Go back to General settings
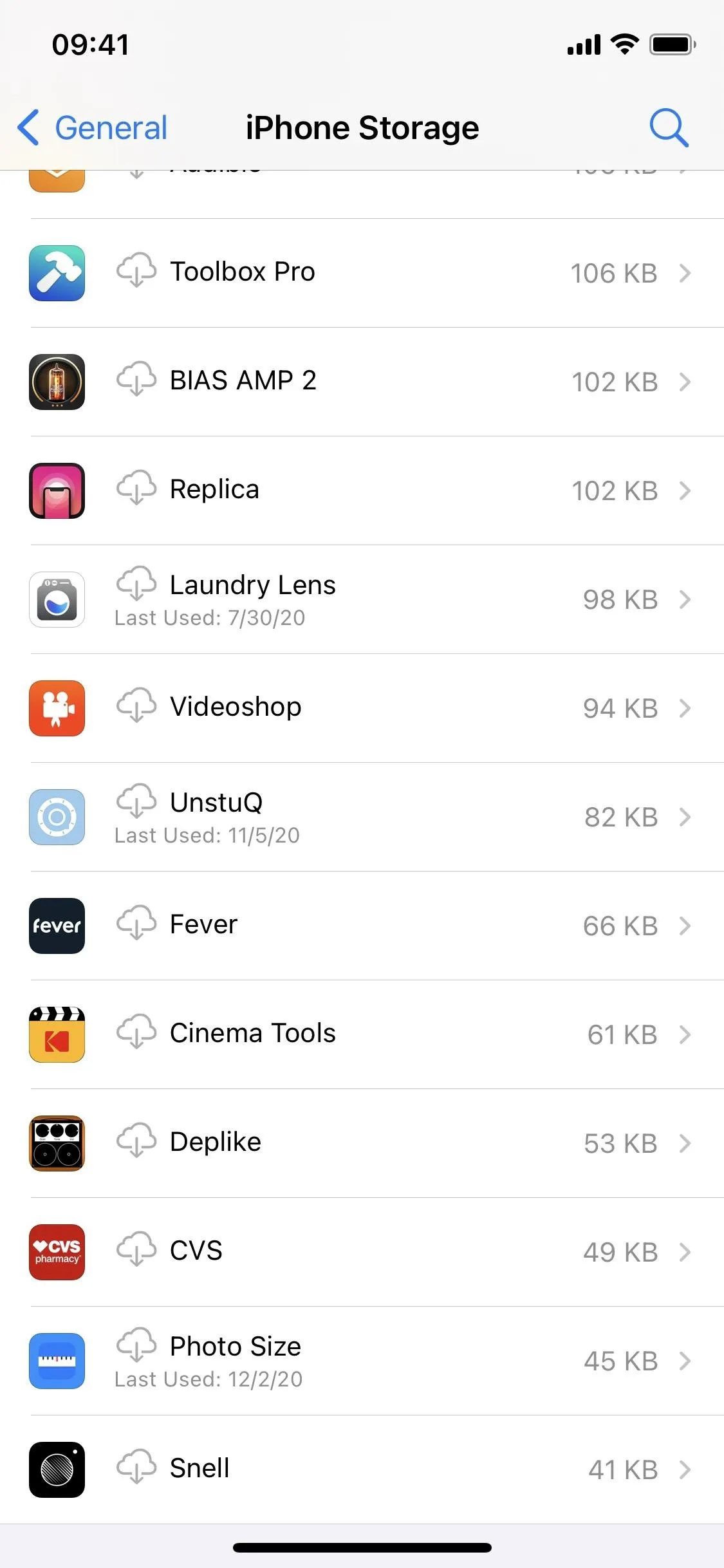 [92, 127]
